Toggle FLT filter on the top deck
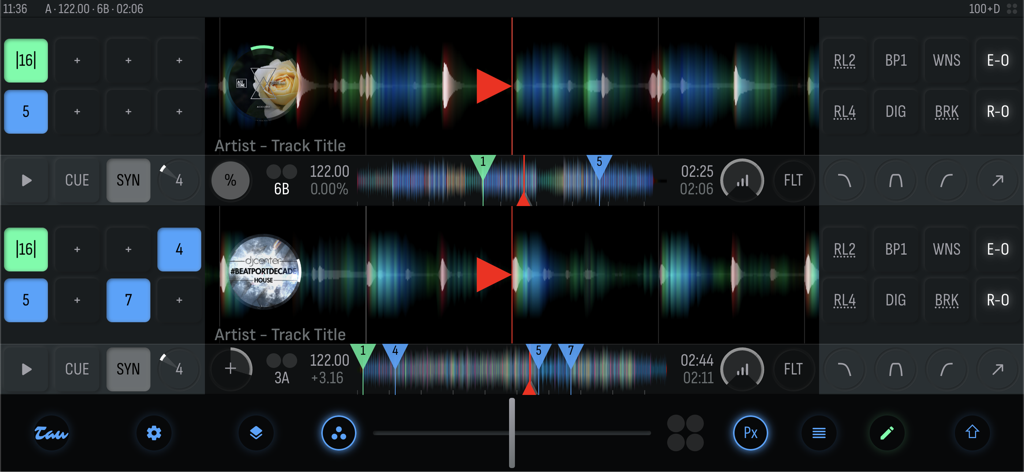 click(793, 181)
